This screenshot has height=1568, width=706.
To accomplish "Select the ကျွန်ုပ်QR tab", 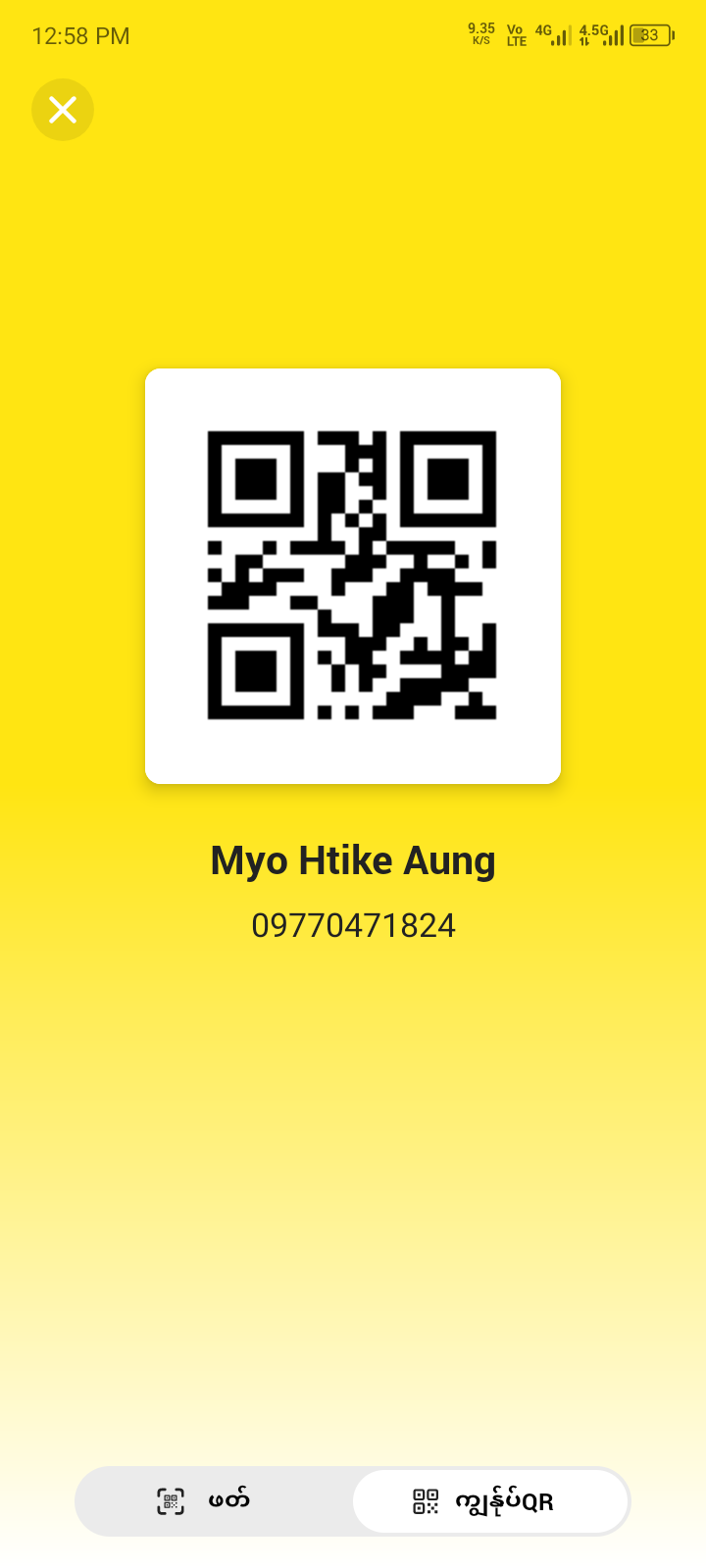I will 489,1500.
